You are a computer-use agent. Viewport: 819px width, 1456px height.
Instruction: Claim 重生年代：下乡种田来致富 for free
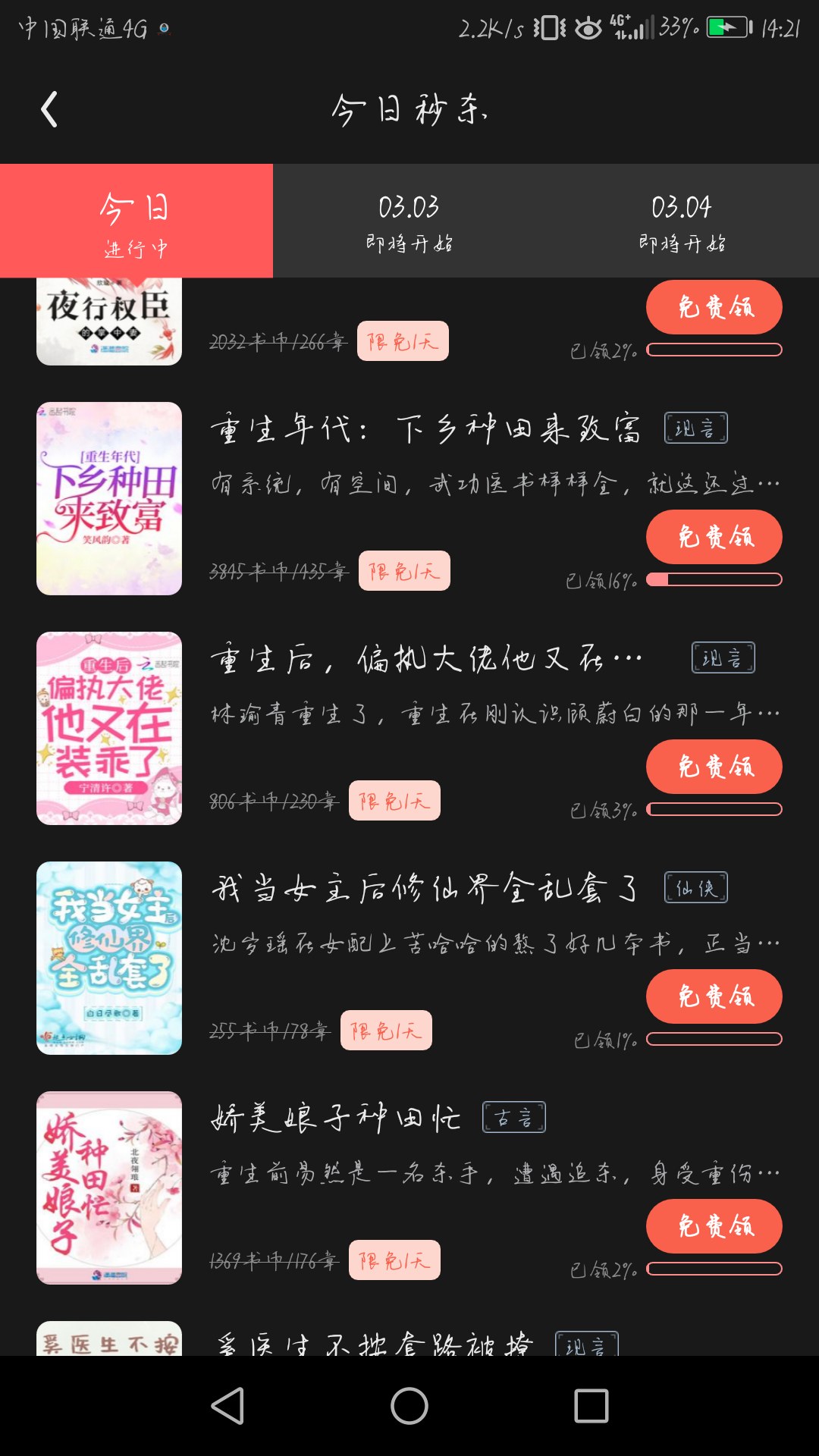[x=714, y=537]
